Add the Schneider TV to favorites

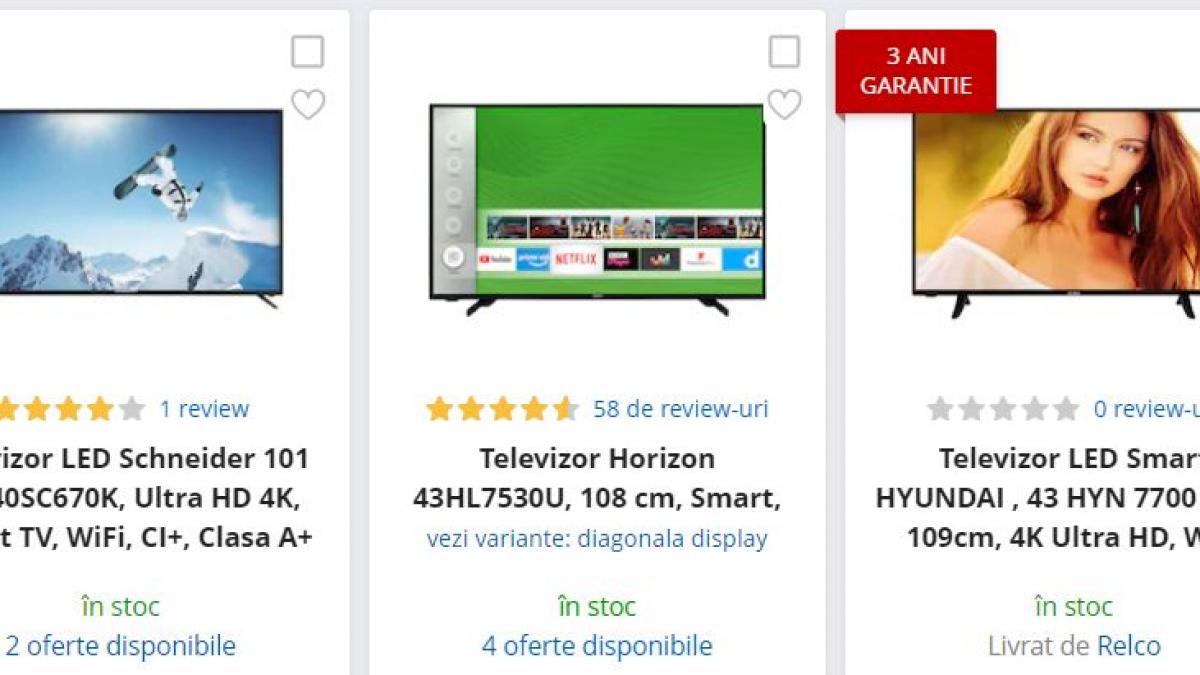tap(307, 104)
